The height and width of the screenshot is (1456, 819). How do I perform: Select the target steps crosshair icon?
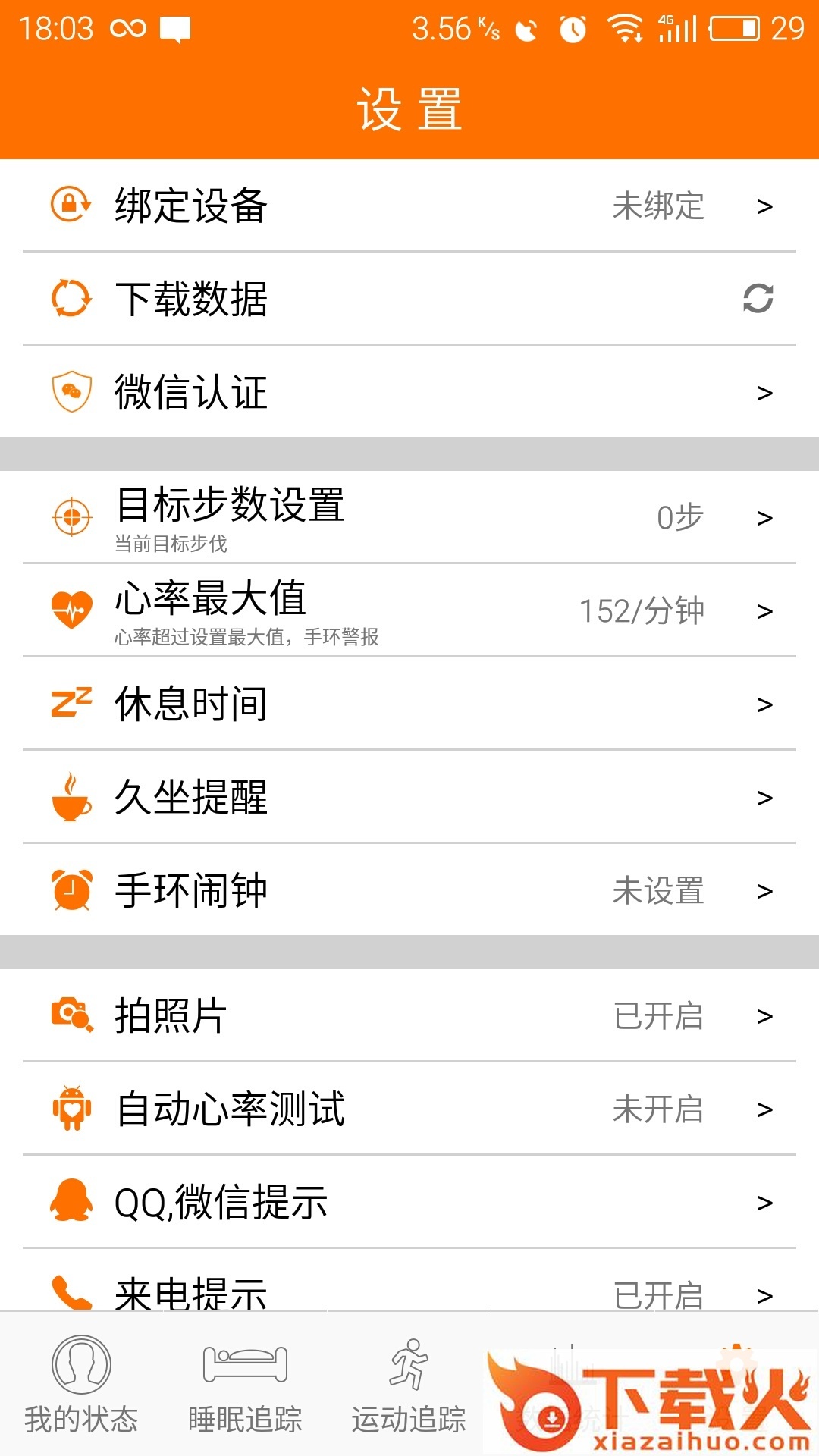tap(70, 517)
